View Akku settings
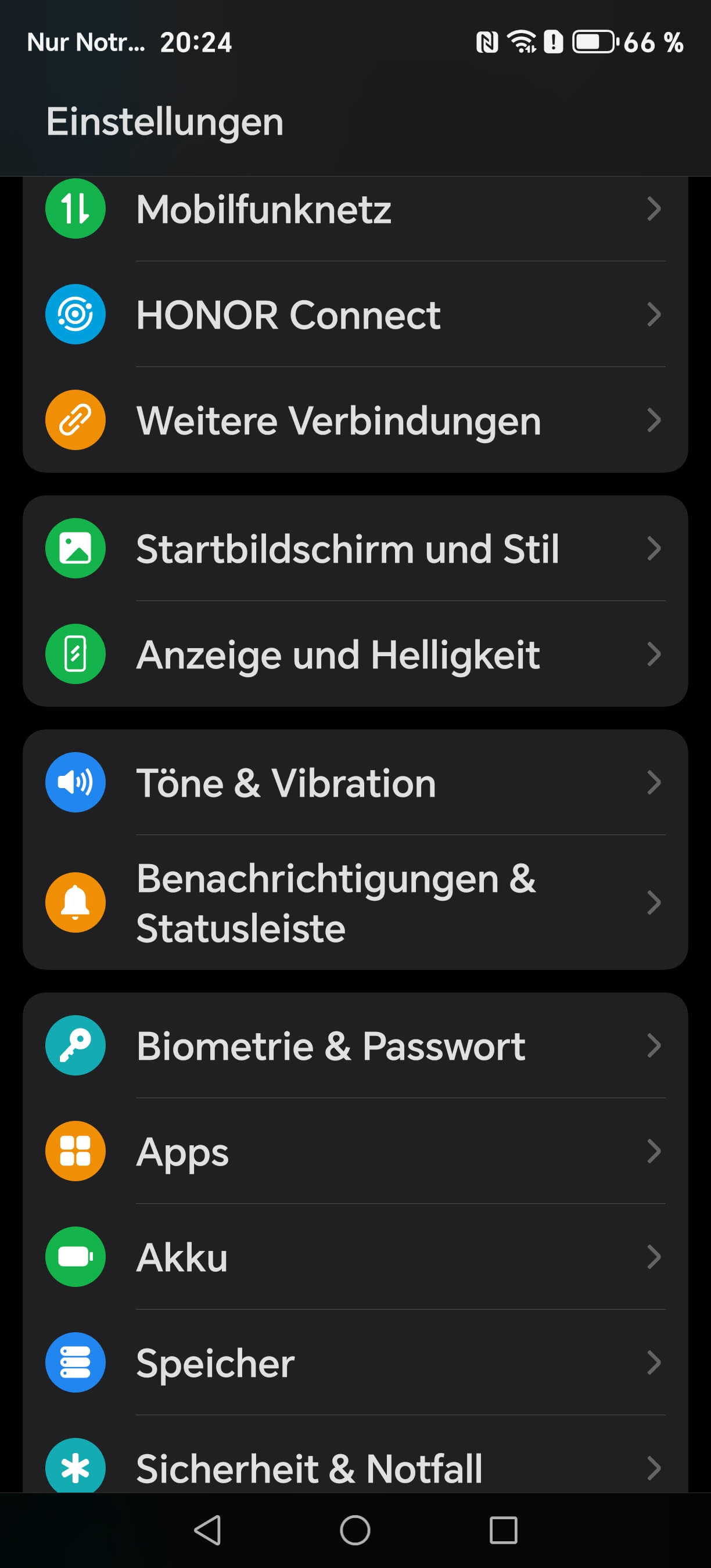Image resolution: width=711 pixels, height=1568 pixels. tap(355, 1257)
